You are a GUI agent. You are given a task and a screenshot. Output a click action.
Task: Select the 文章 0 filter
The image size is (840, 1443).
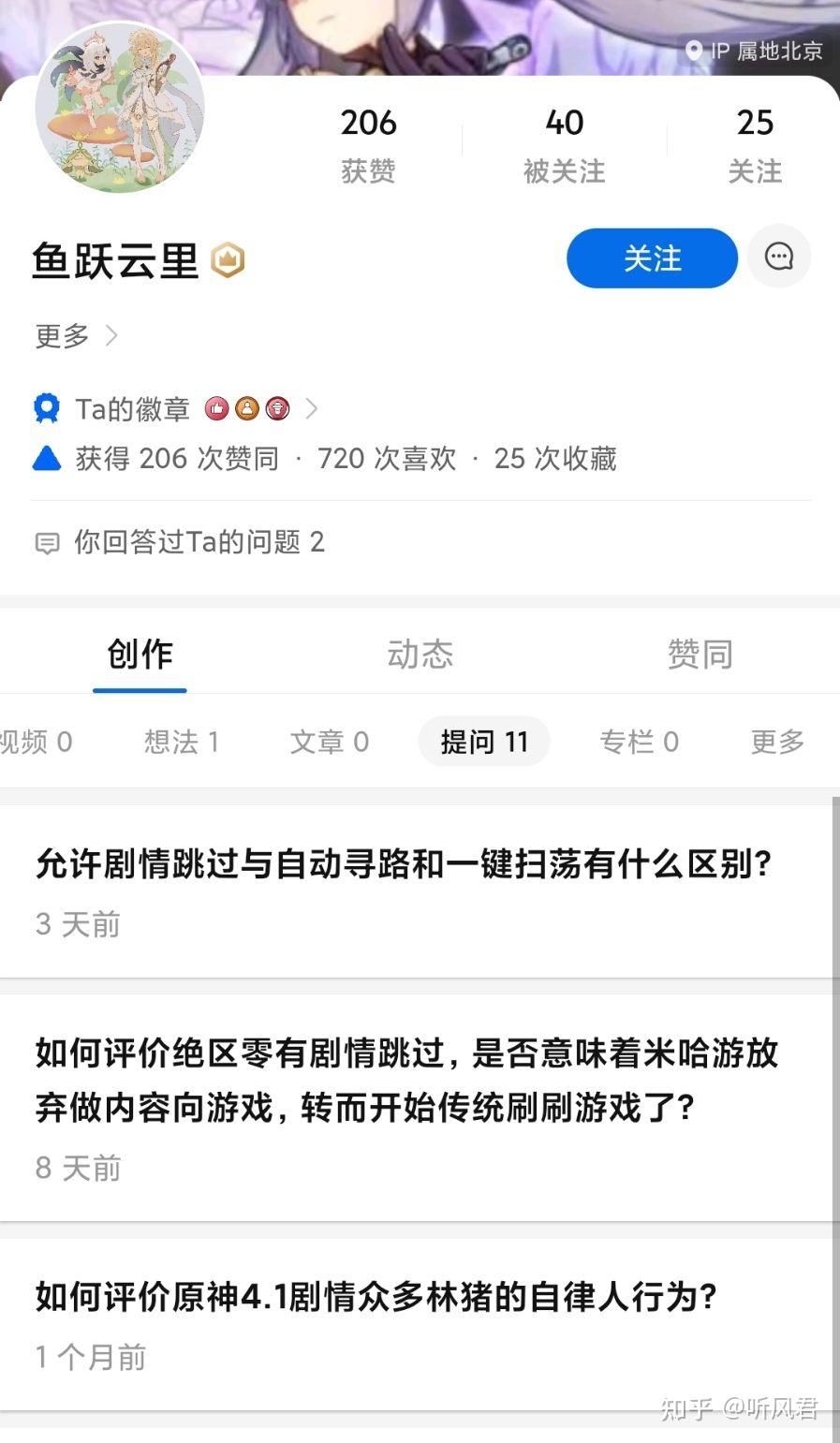point(330,742)
